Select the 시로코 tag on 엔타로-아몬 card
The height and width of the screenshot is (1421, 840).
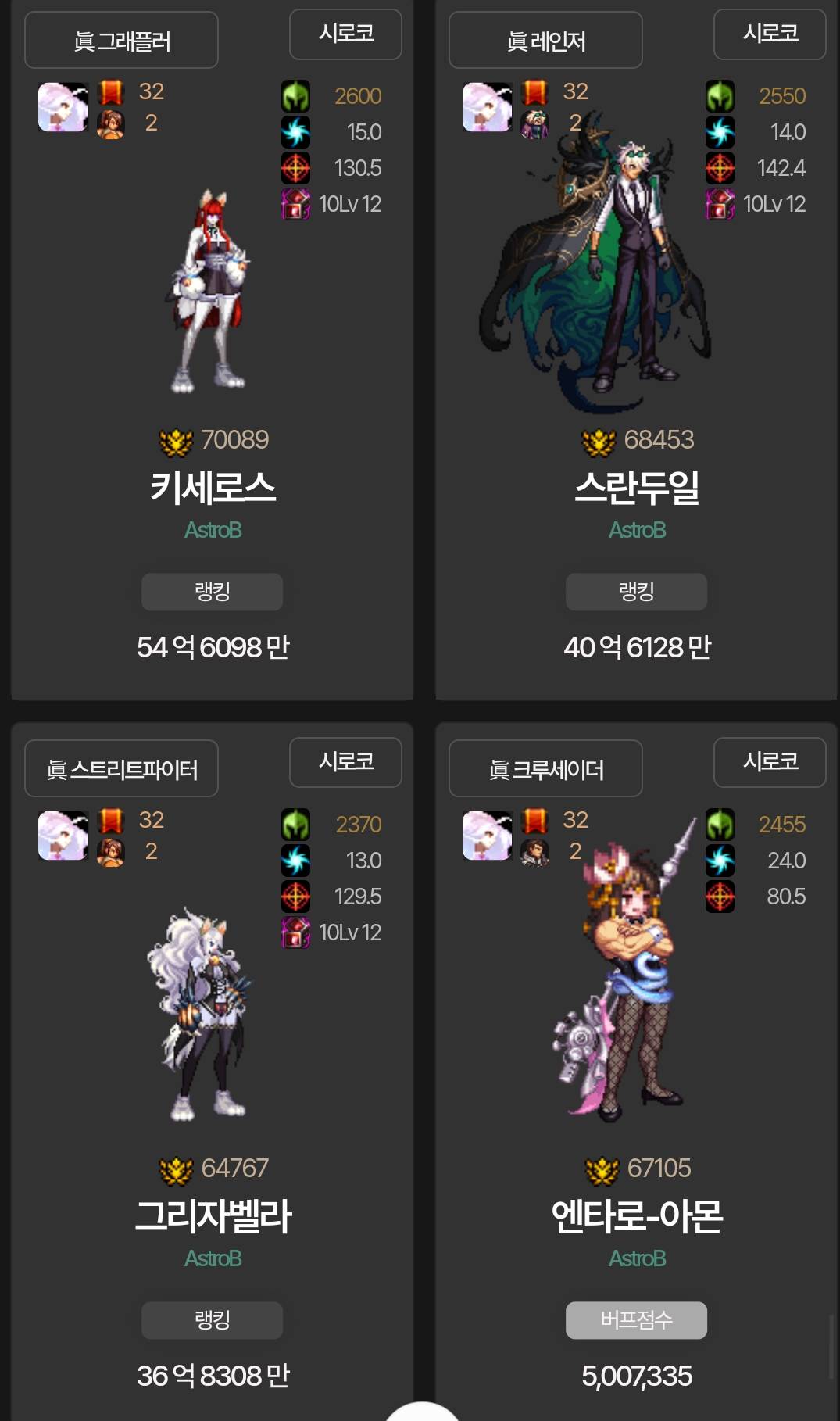[770, 762]
